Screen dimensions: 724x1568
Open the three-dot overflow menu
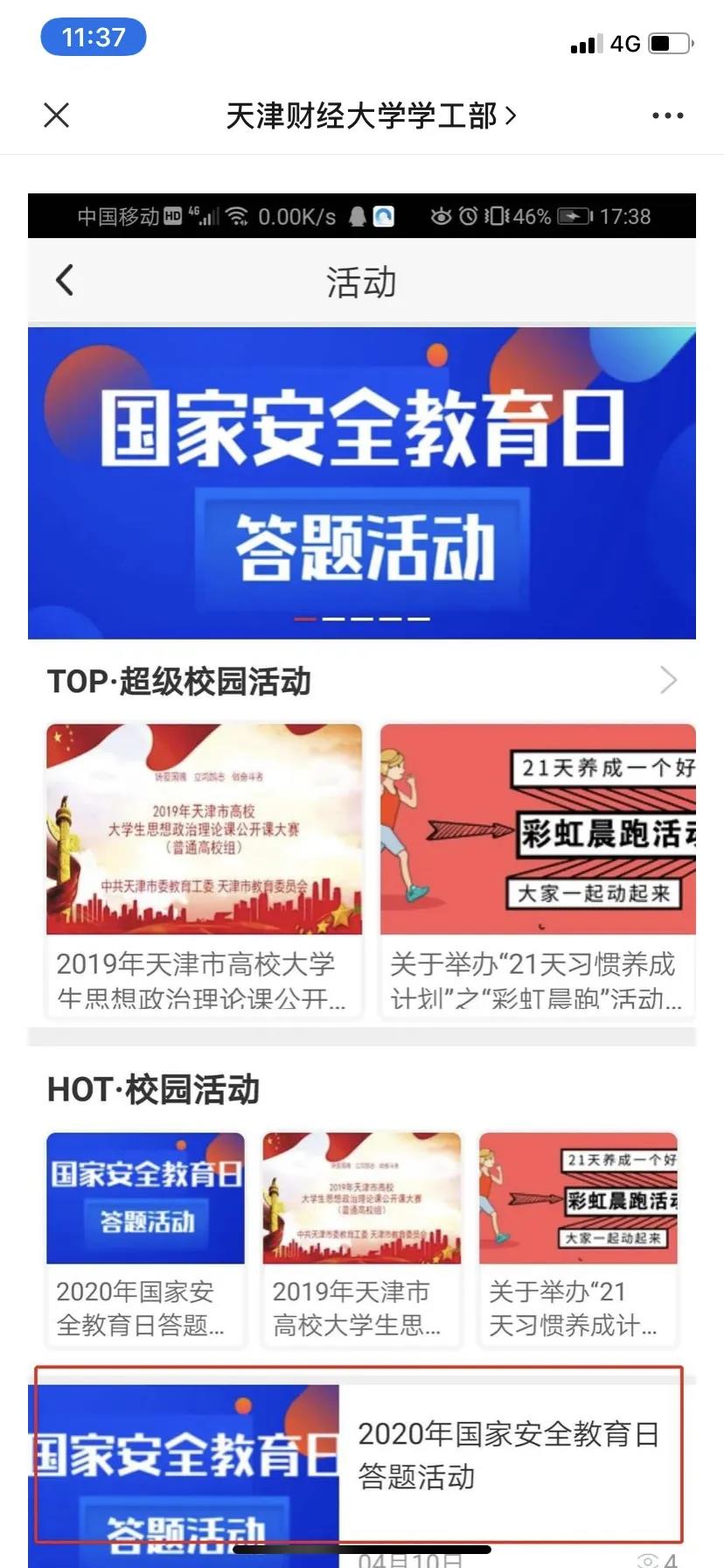click(667, 115)
